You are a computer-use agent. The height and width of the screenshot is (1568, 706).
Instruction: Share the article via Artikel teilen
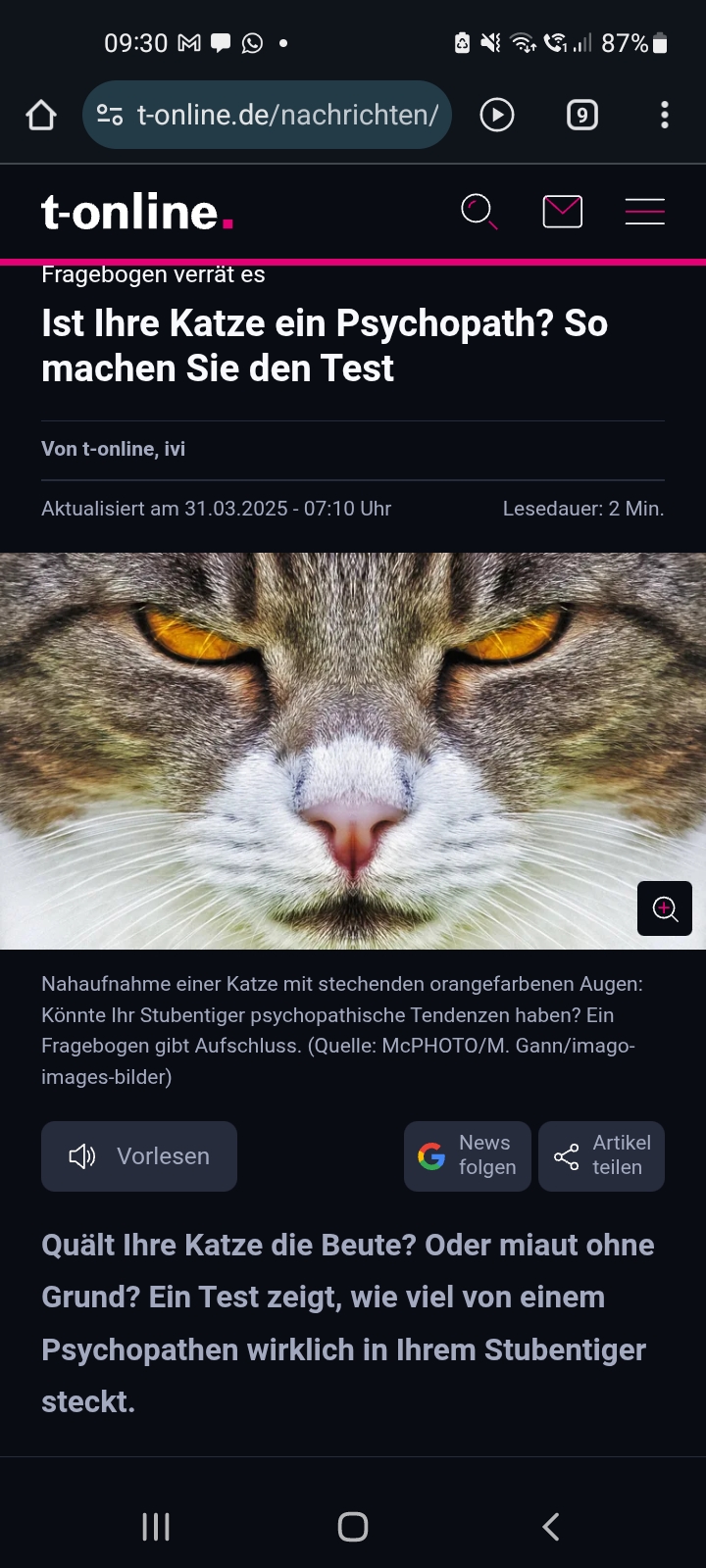point(601,1156)
